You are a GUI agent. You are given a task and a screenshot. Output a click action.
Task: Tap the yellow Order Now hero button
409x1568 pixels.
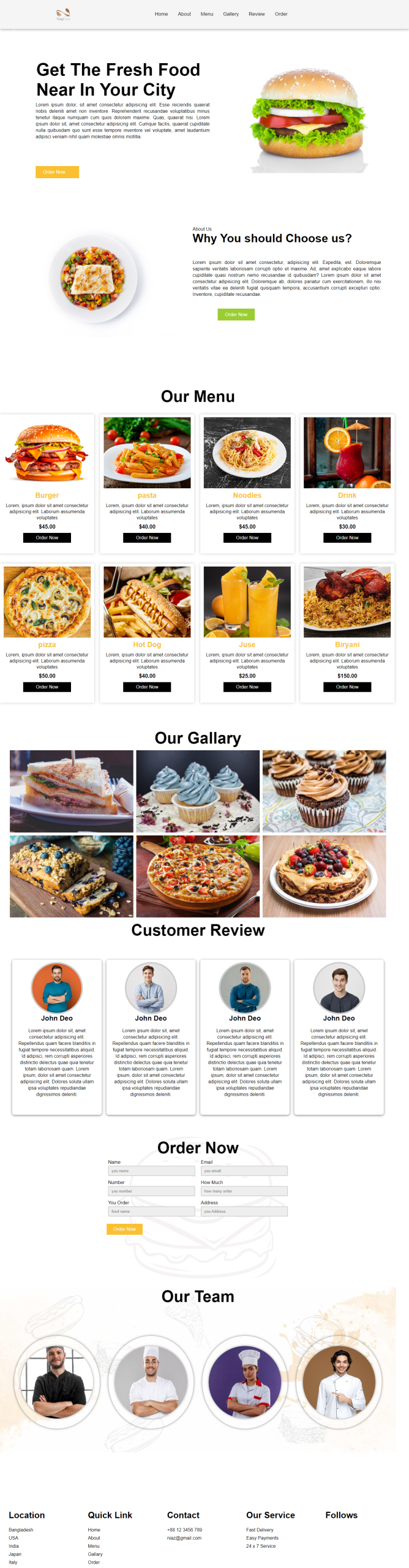tap(57, 172)
